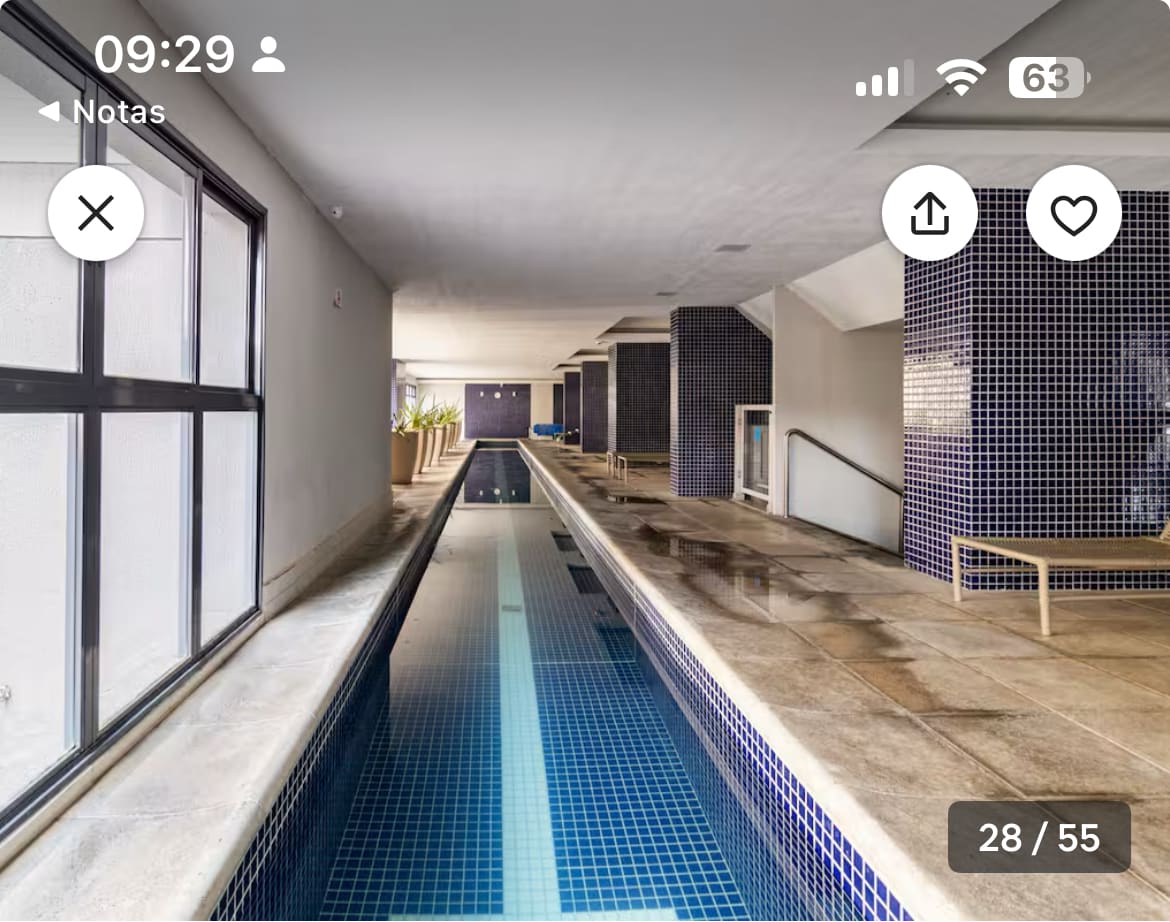Close the photo viewer

[96, 213]
